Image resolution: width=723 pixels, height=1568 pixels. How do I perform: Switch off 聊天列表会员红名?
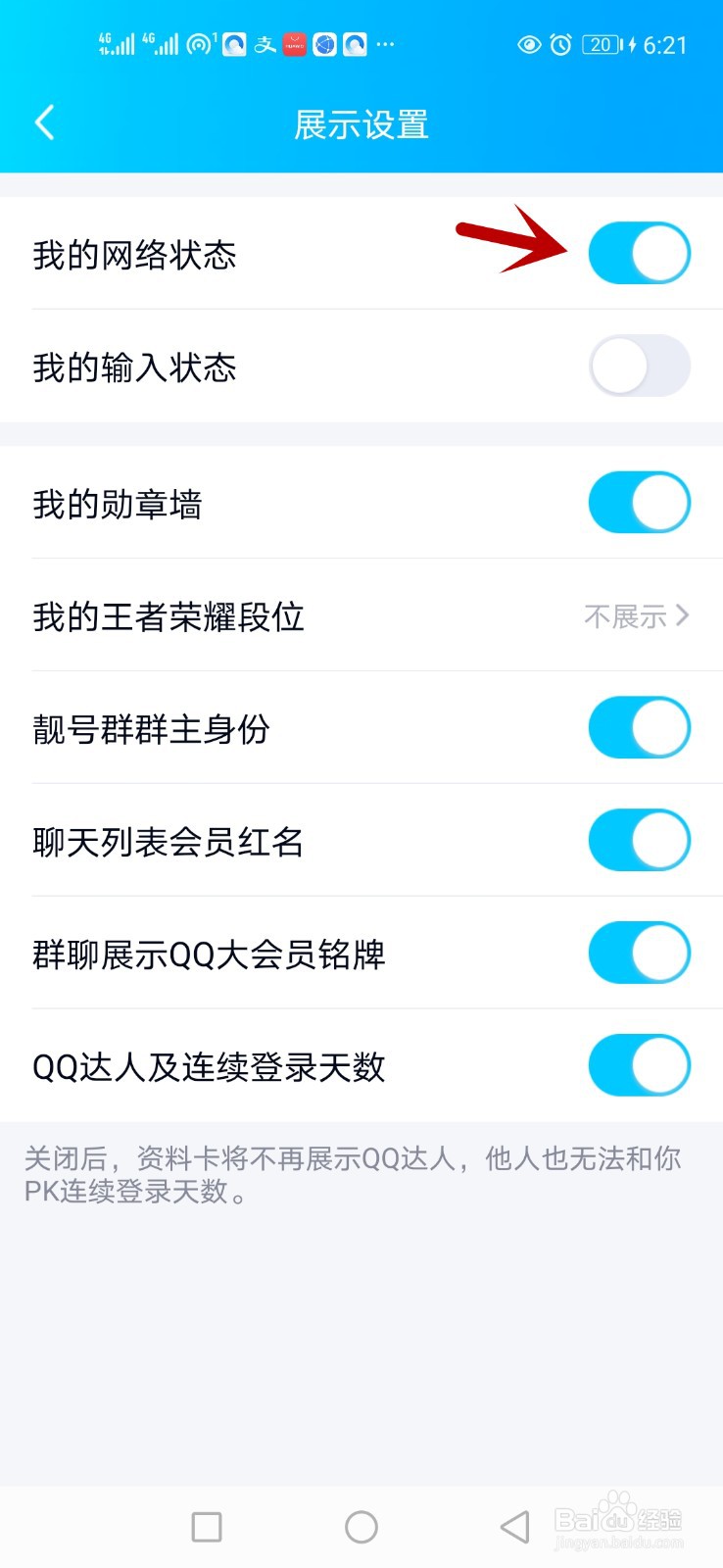coord(640,841)
